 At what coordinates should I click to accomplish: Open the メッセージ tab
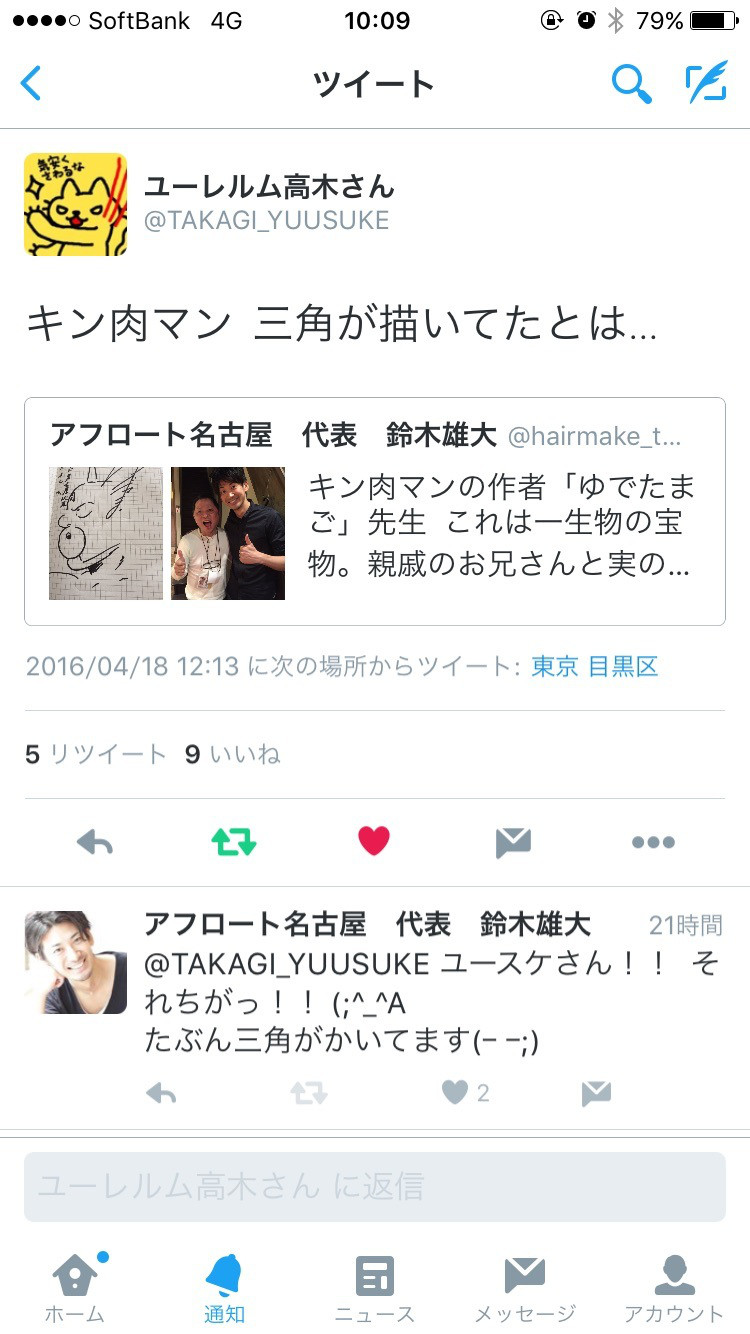pyautogui.click(x=525, y=1288)
